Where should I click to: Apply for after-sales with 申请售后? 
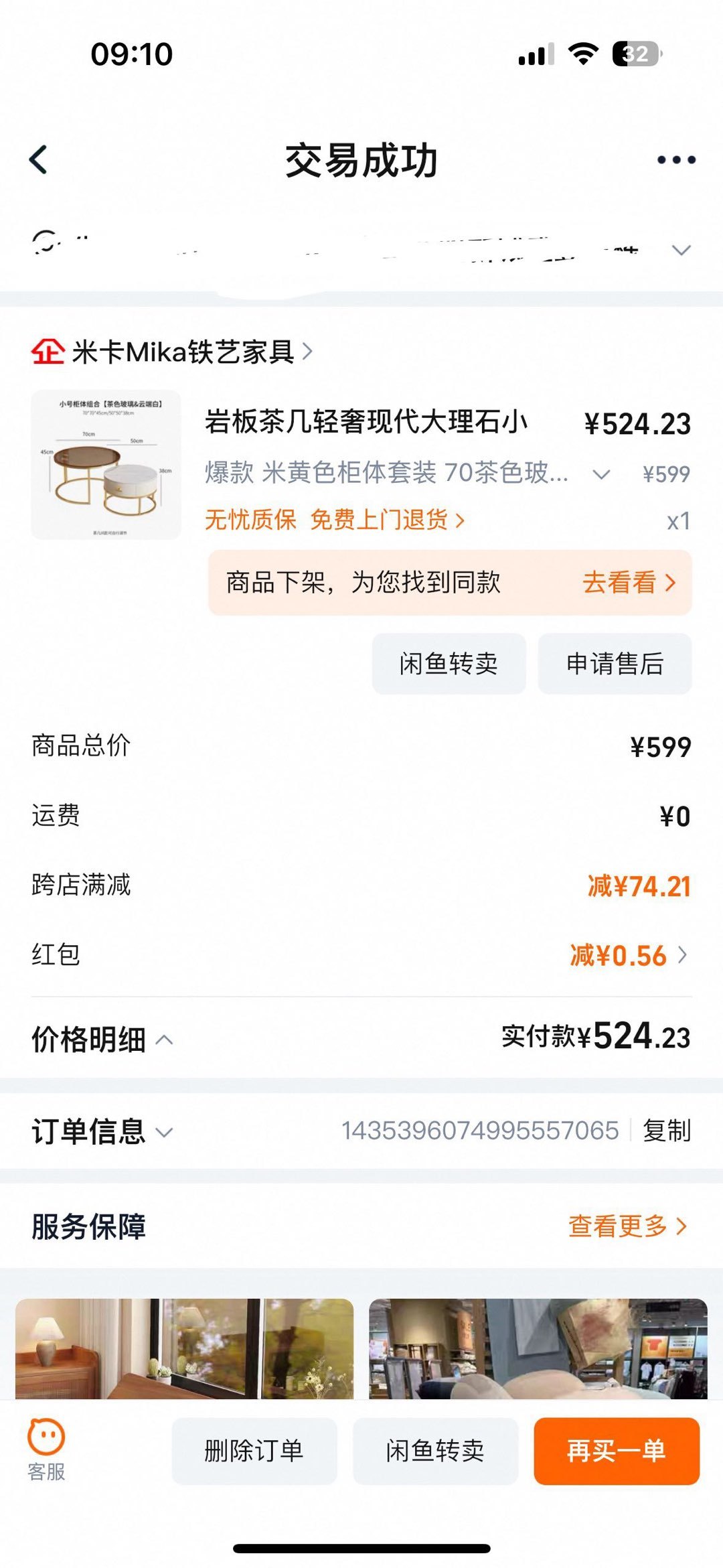pyautogui.click(x=615, y=664)
